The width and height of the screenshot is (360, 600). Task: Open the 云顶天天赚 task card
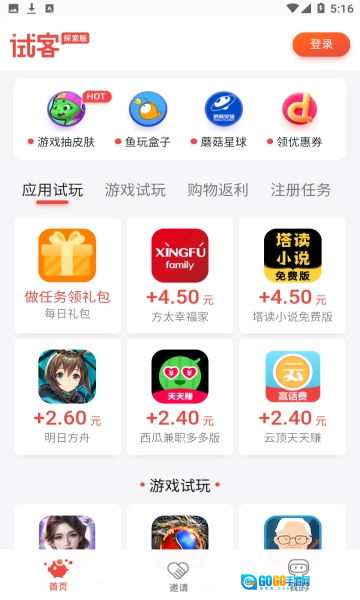pos(292,397)
